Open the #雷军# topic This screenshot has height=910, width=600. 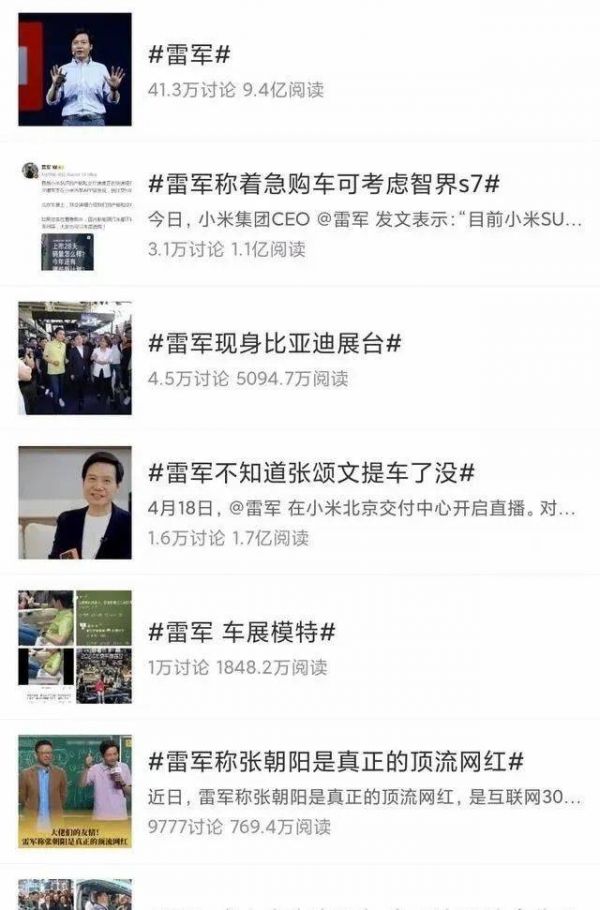pos(190,55)
